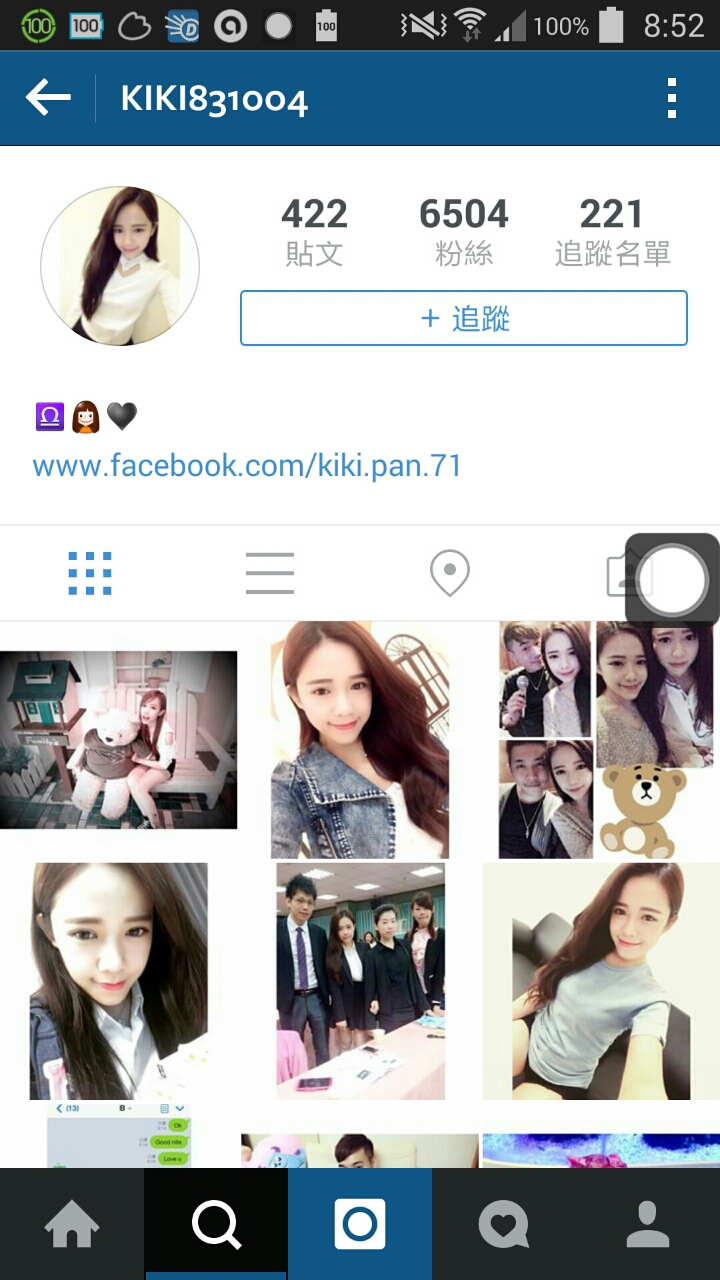Open the photo with large teddy bear
This screenshot has height=1280, width=720.
[x=118, y=740]
